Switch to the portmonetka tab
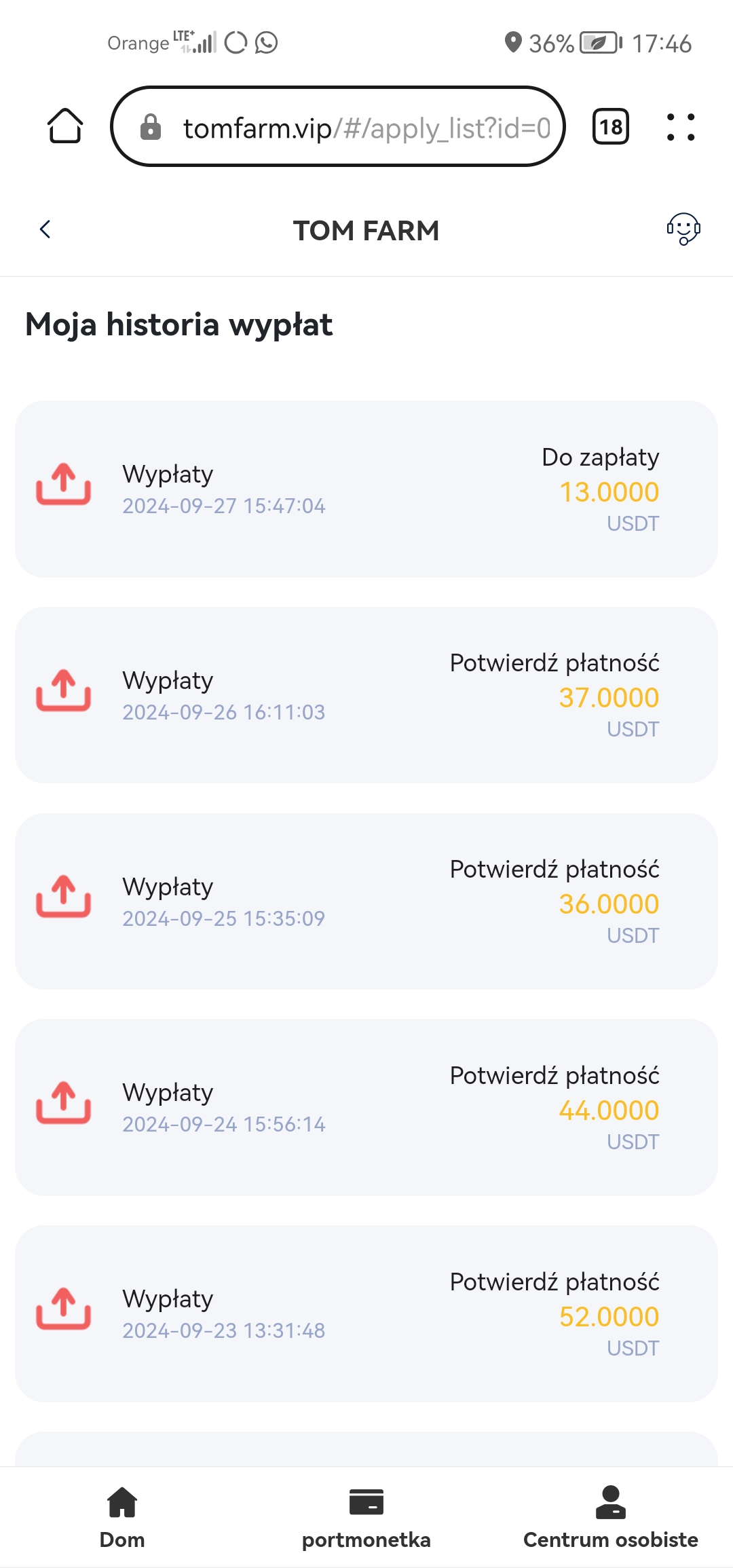 (366, 1518)
